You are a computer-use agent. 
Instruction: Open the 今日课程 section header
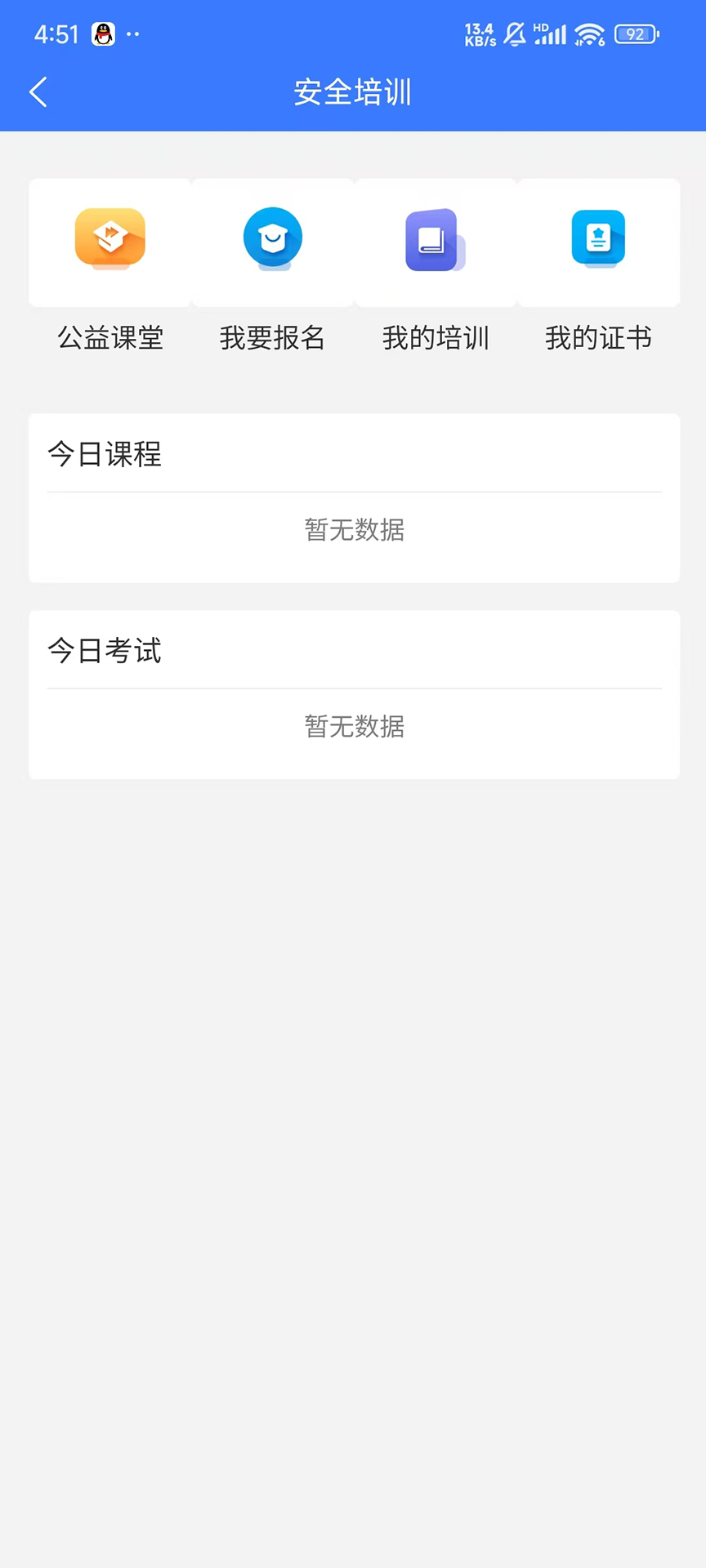point(105,455)
